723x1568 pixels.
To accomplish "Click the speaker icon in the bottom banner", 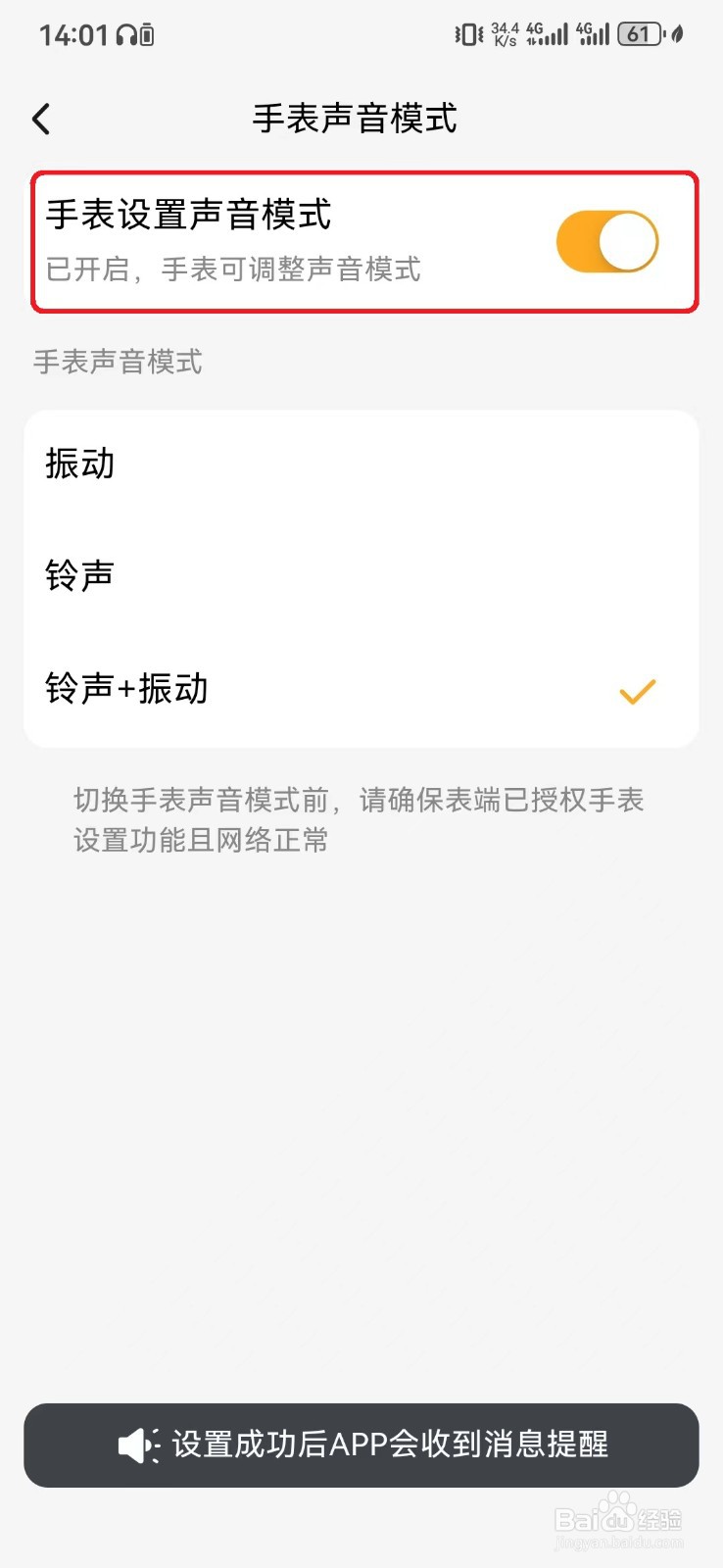I will pos(135,1445).
